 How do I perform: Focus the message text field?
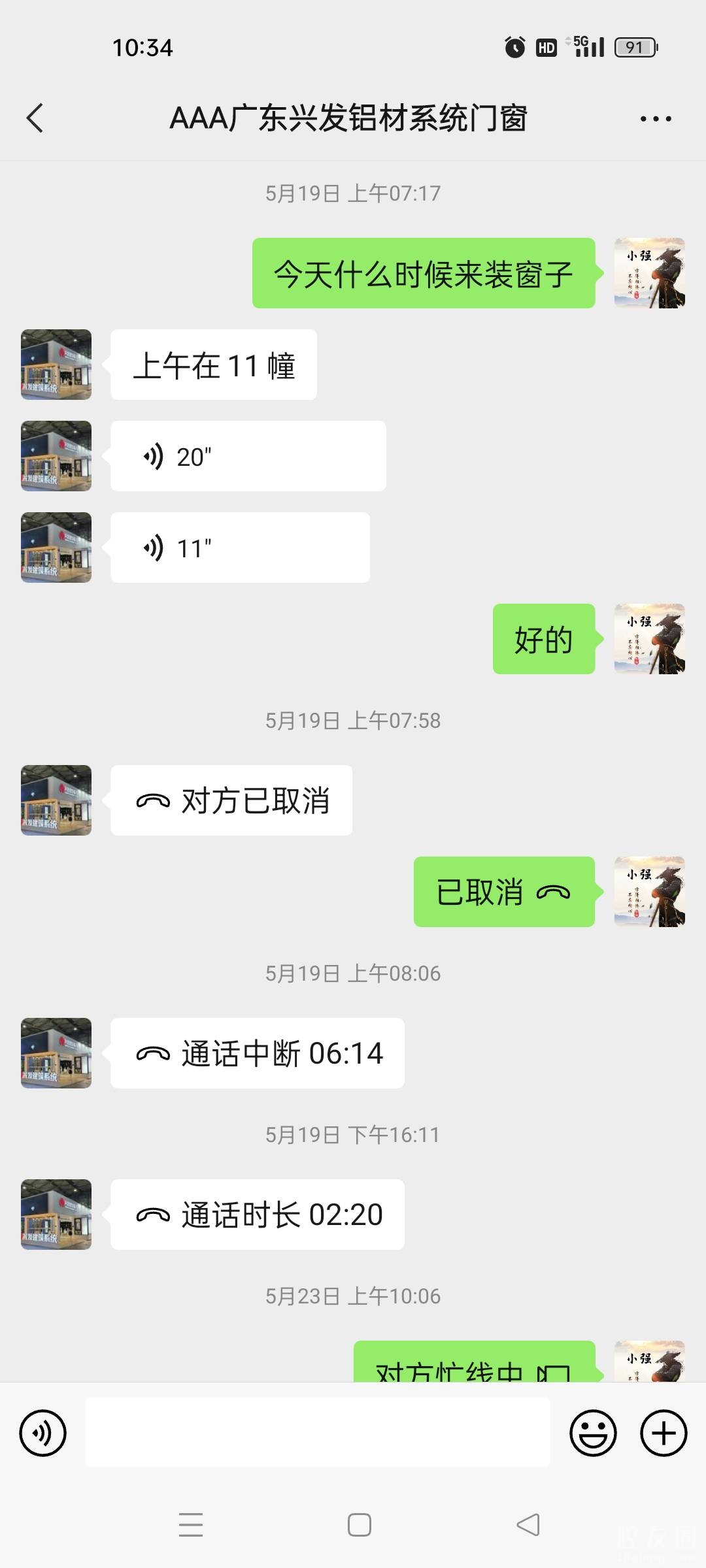coord(317,1433)
